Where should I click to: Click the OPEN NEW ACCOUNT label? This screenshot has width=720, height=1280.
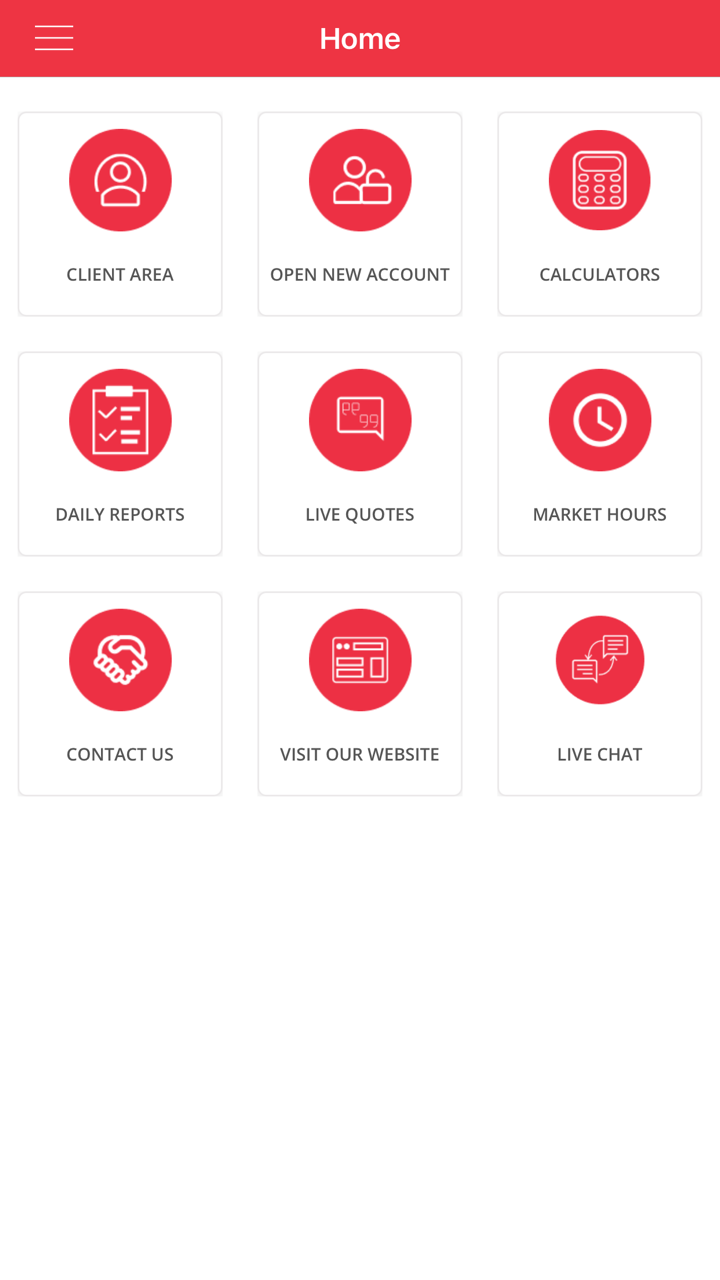coord(360,273)
